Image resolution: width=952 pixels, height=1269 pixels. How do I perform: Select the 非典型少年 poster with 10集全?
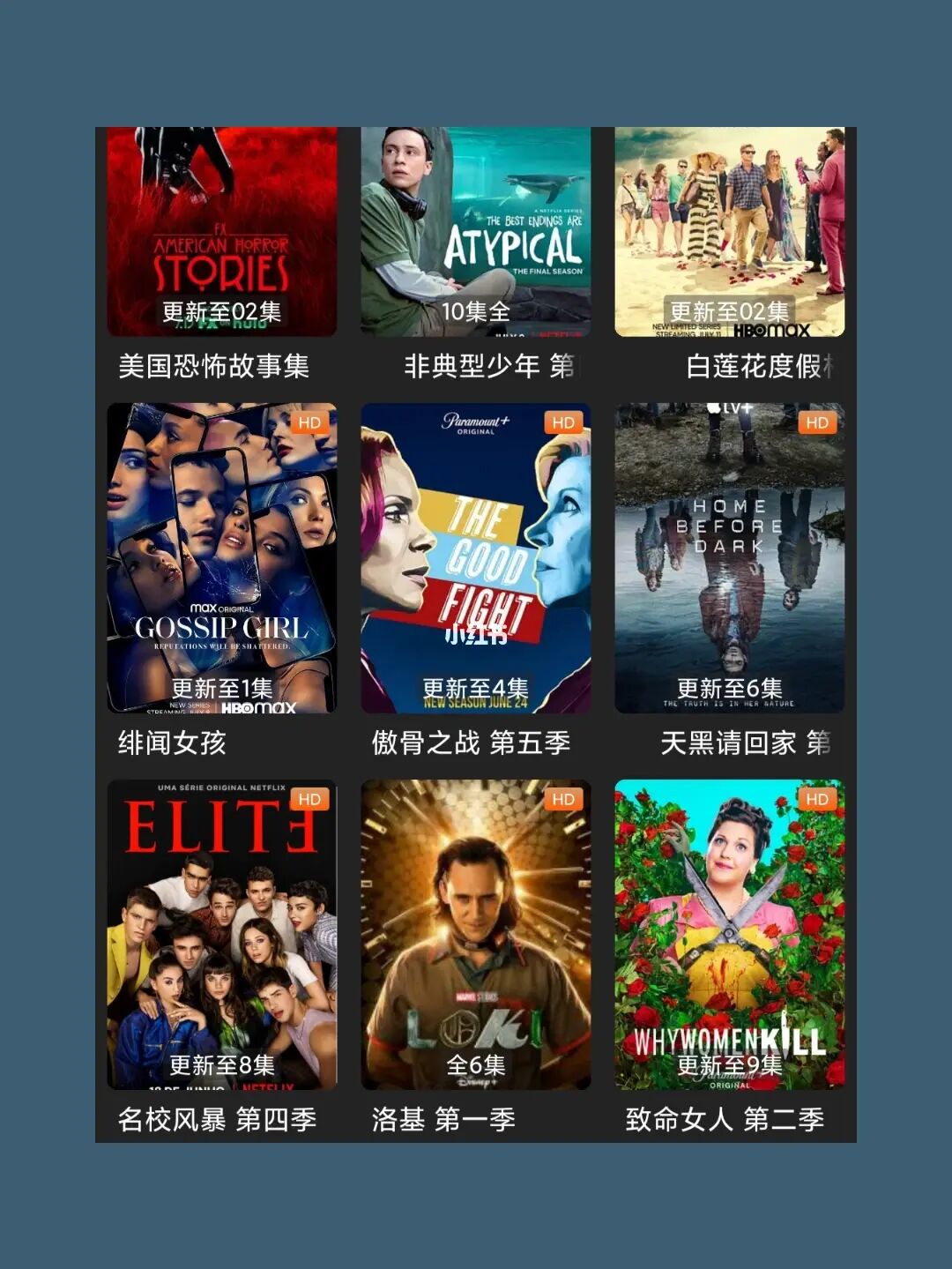click(x=475, y=231)
